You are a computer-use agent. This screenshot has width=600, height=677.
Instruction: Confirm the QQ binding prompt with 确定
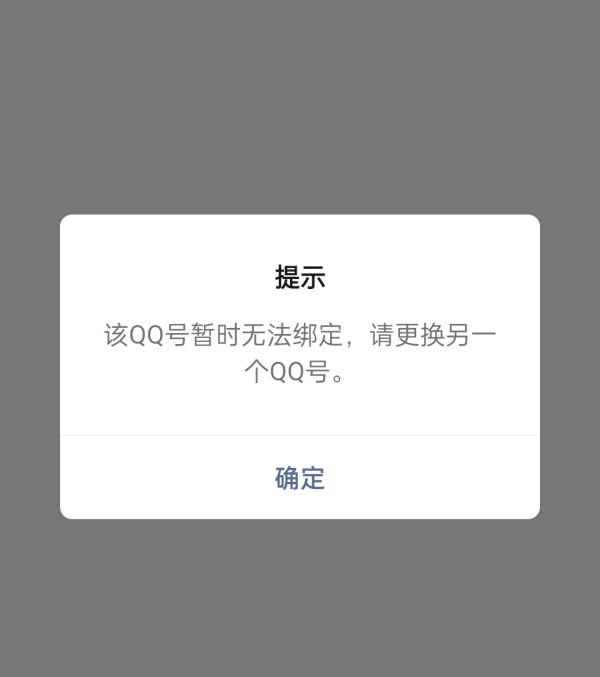pyautogui.click(x=300, y=478)
